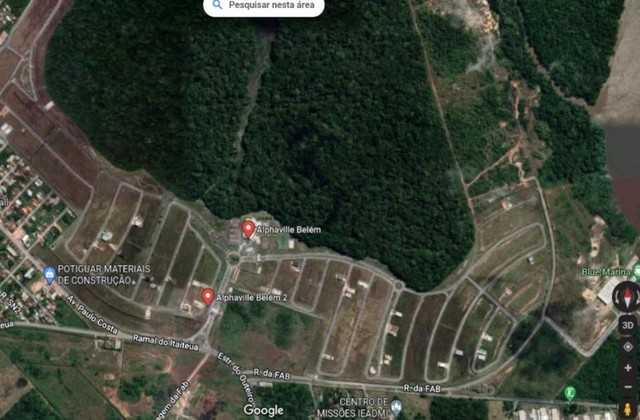Zoom in with the plus button
This screenshot has height=420, width=640.
pos(628,368)
